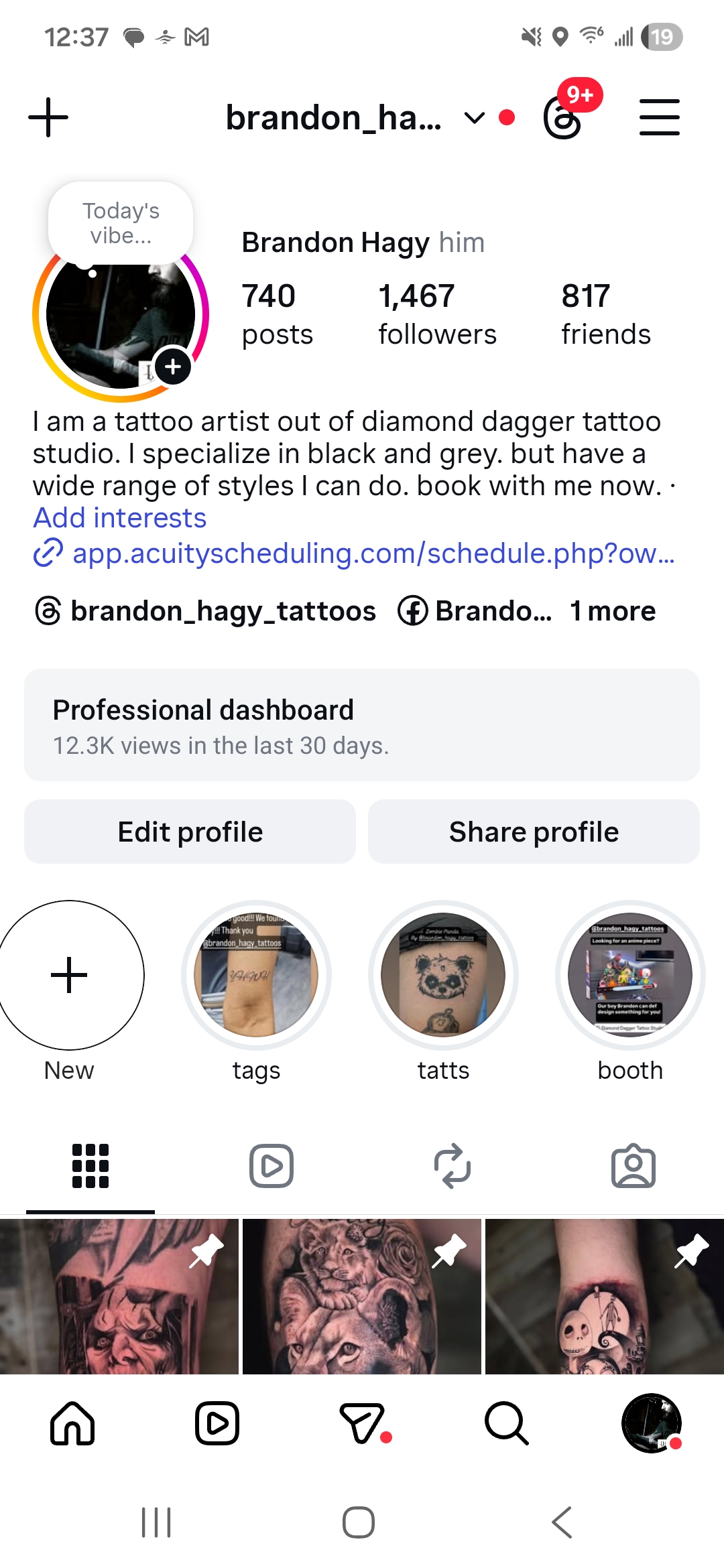View the 817 friends list
The image size is (724, 1568).
pos(605,314)
